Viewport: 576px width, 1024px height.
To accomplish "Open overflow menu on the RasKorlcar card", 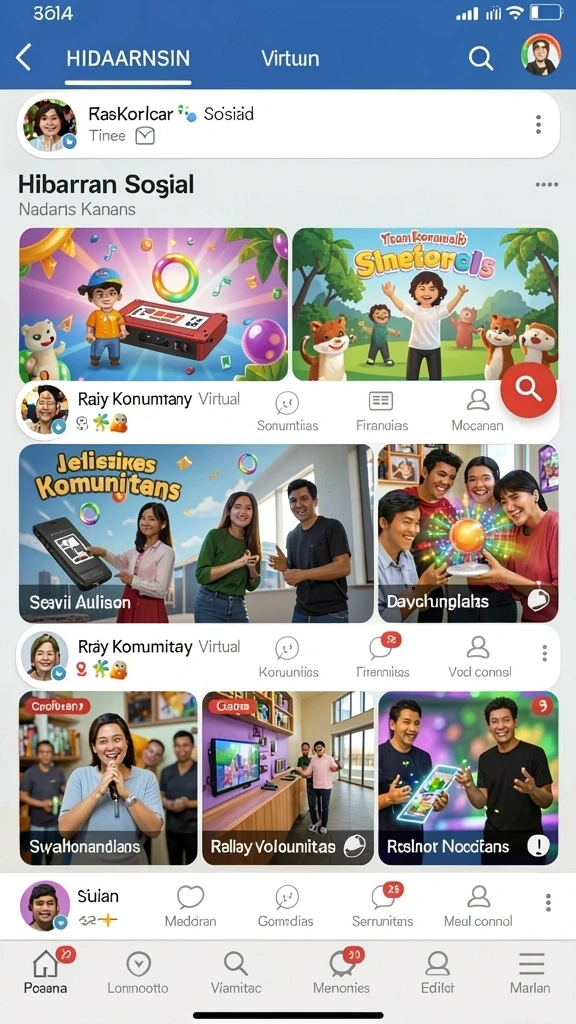I will click(x=538, y=124).
